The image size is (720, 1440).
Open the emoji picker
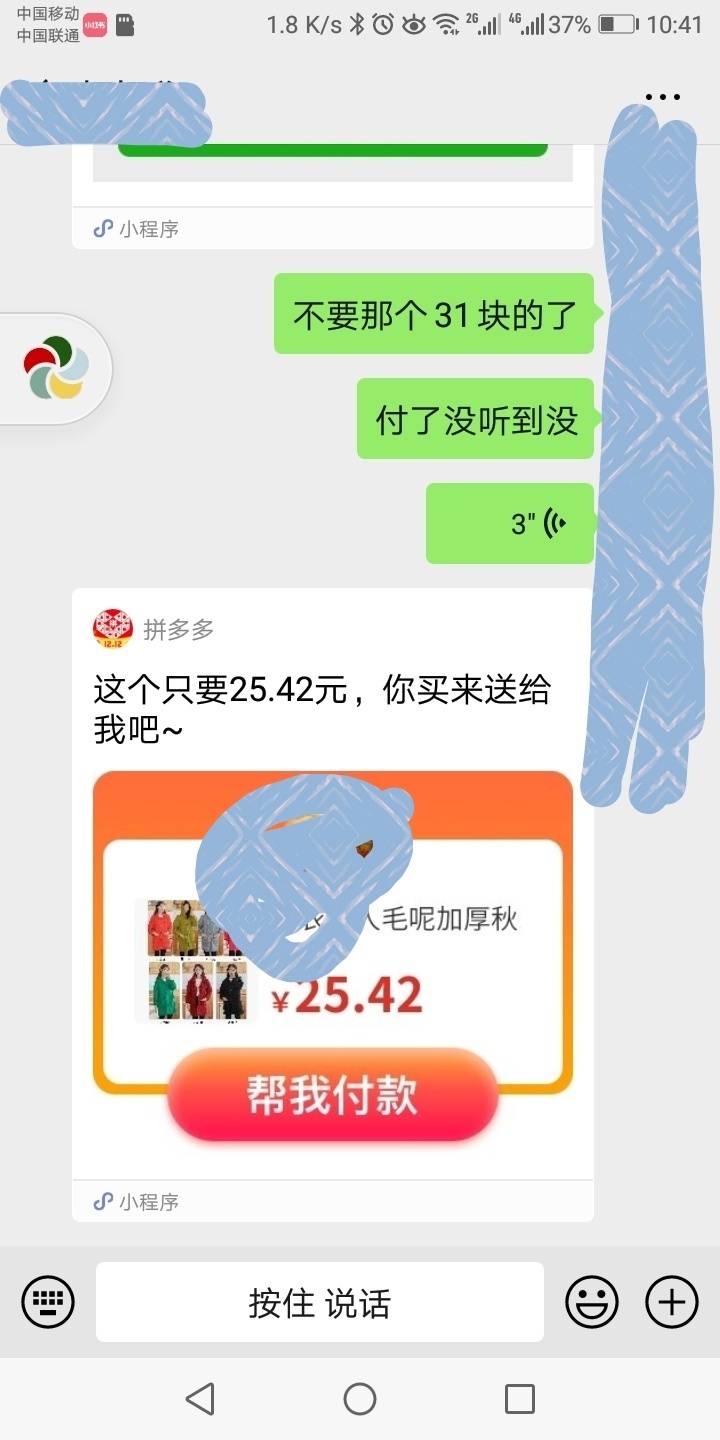coord(592,1302)
